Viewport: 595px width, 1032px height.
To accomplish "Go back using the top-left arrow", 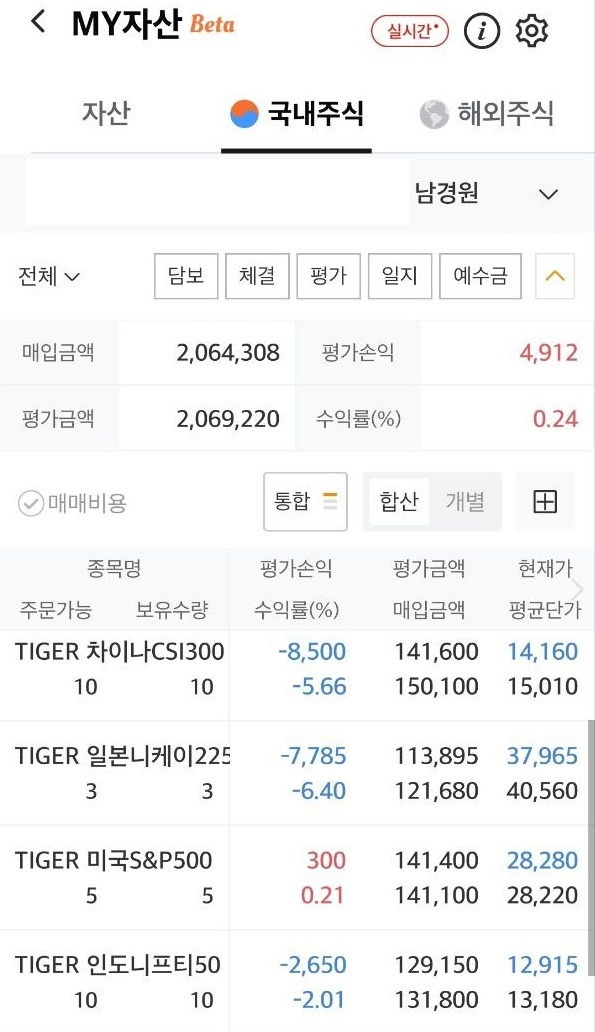I will 38,22.
